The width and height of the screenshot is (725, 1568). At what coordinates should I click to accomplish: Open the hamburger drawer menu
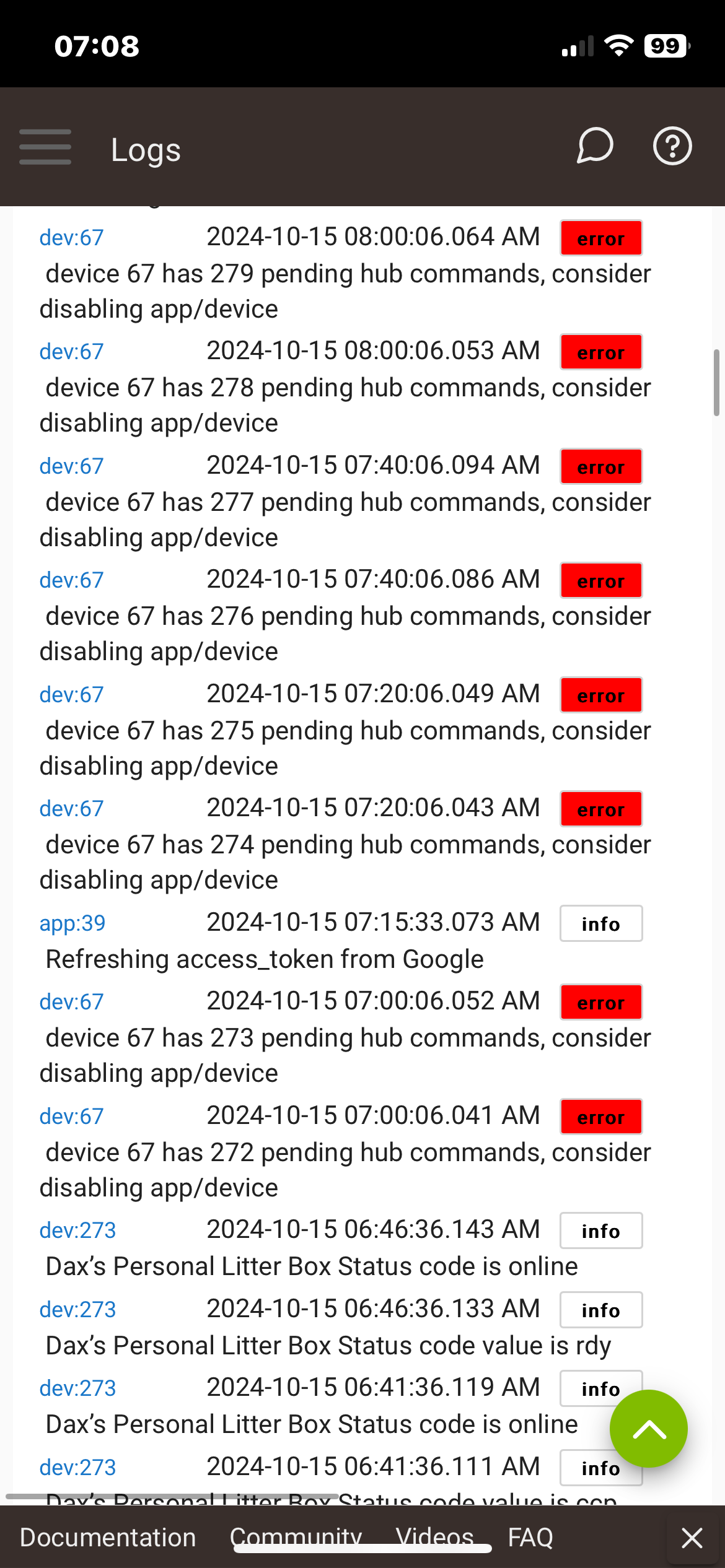[45, 147]
